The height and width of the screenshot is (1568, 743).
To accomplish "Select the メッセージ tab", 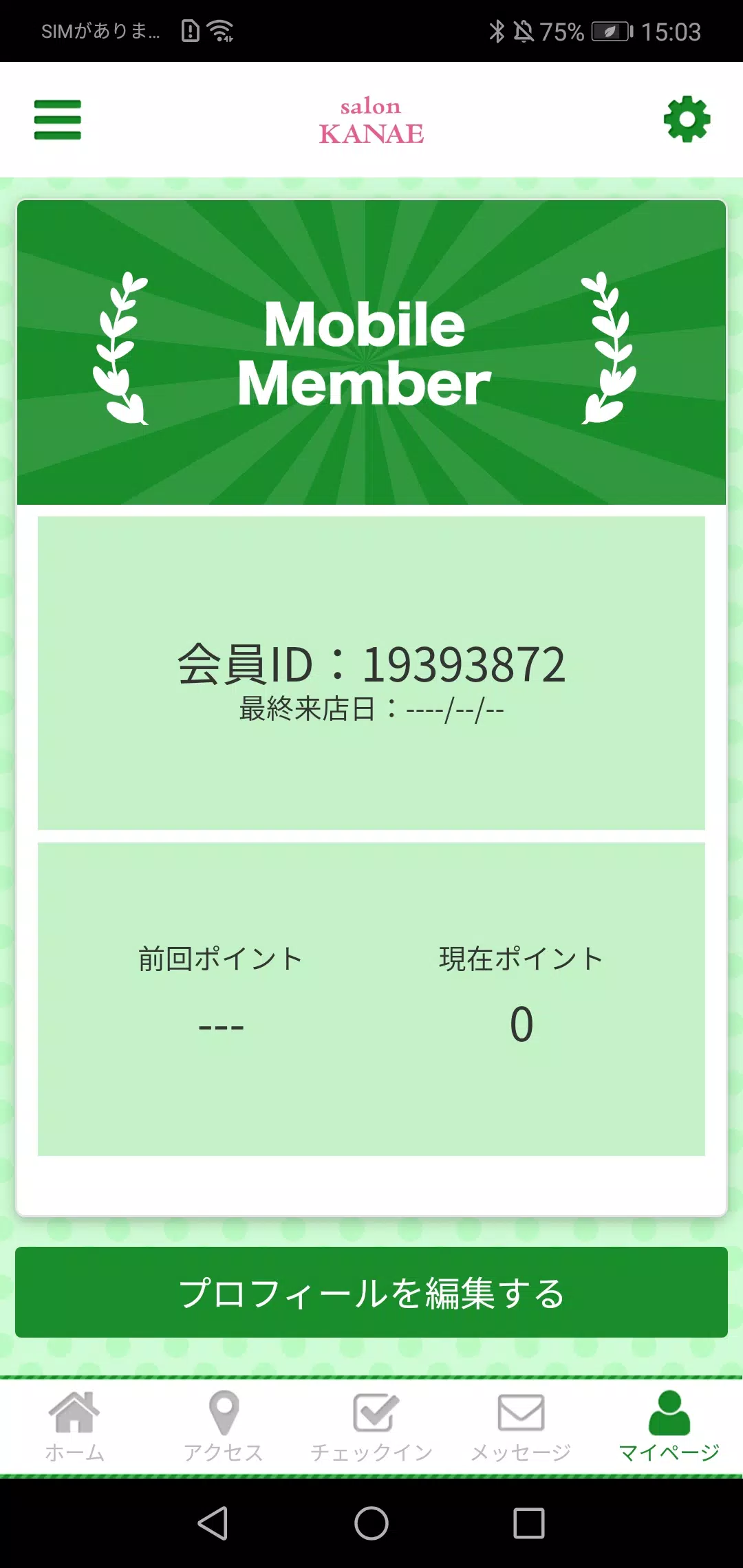I will pos(521,1426).
